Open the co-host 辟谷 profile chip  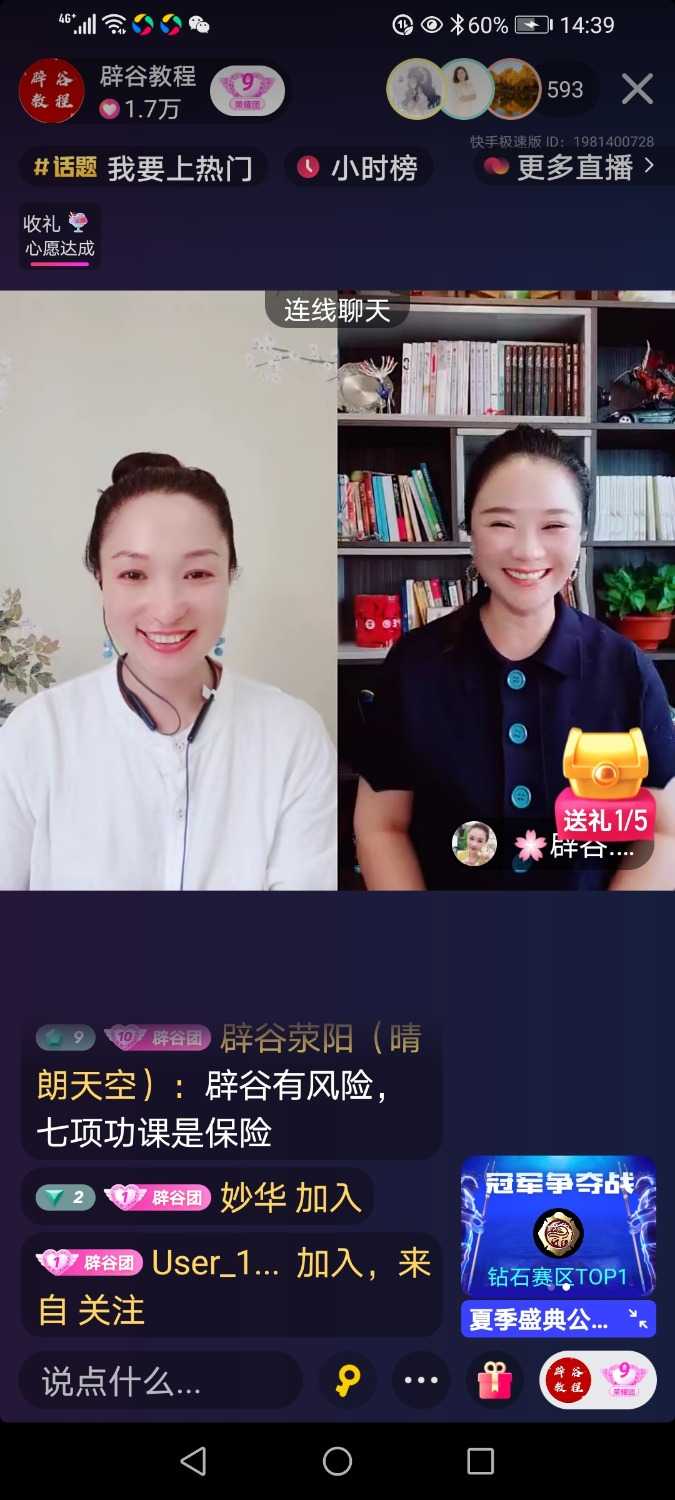coord(555,846)
